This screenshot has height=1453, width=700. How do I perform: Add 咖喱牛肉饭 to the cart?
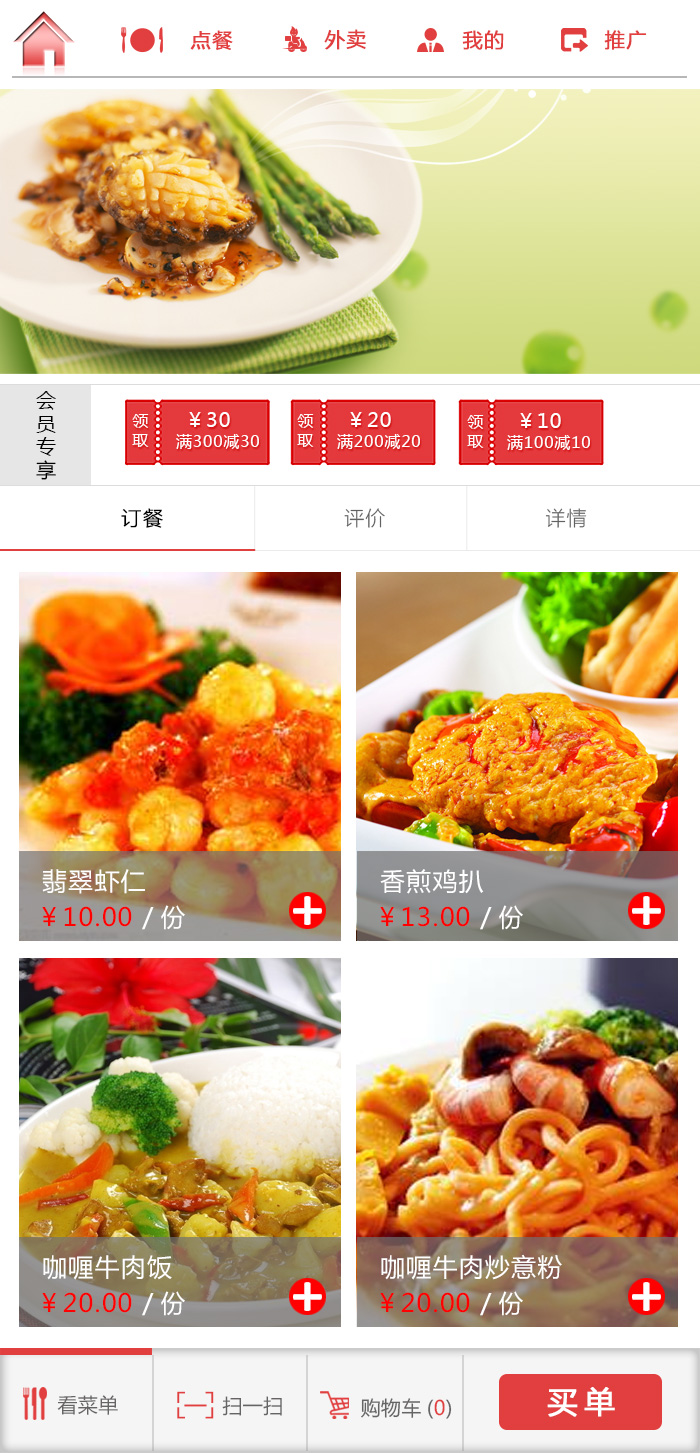point(307,1297)
